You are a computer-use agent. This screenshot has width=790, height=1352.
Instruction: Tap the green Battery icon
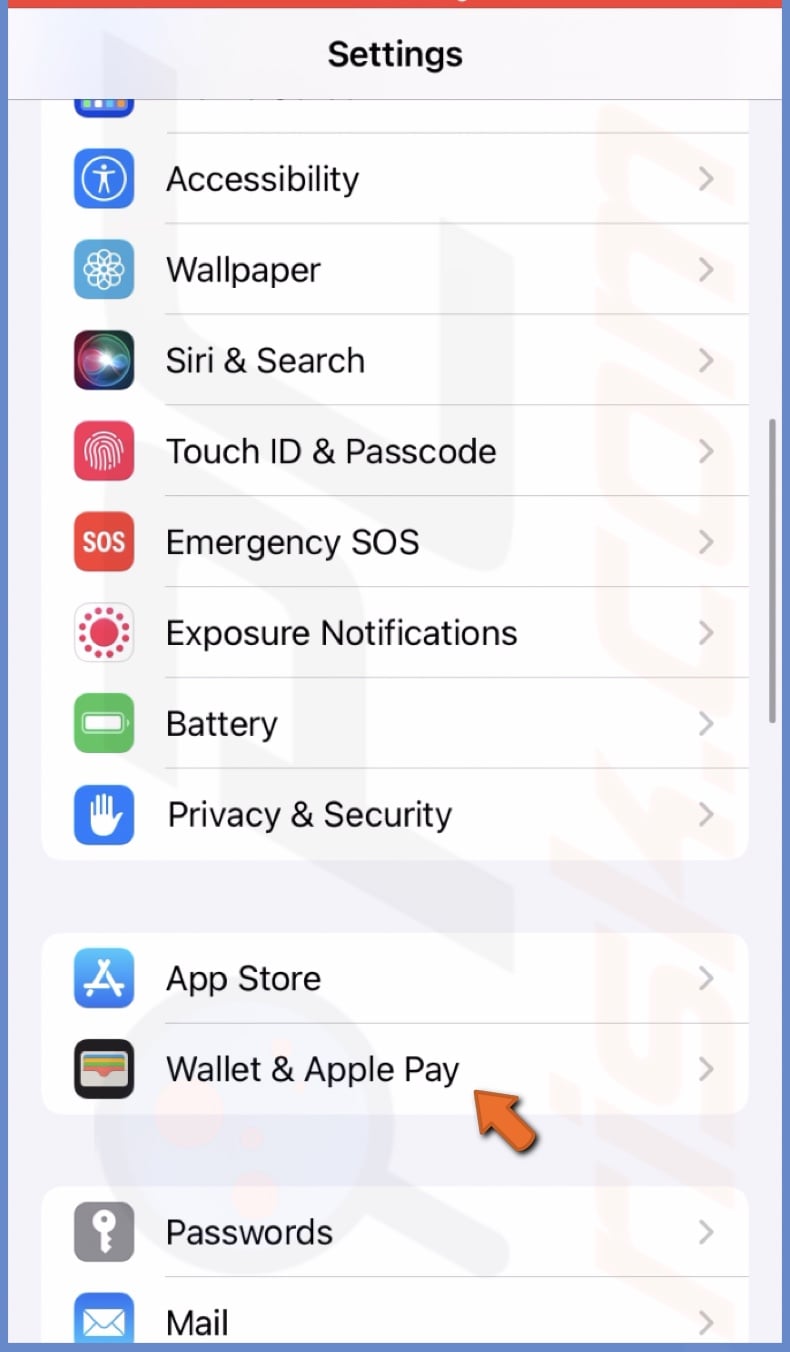[103, 723]
